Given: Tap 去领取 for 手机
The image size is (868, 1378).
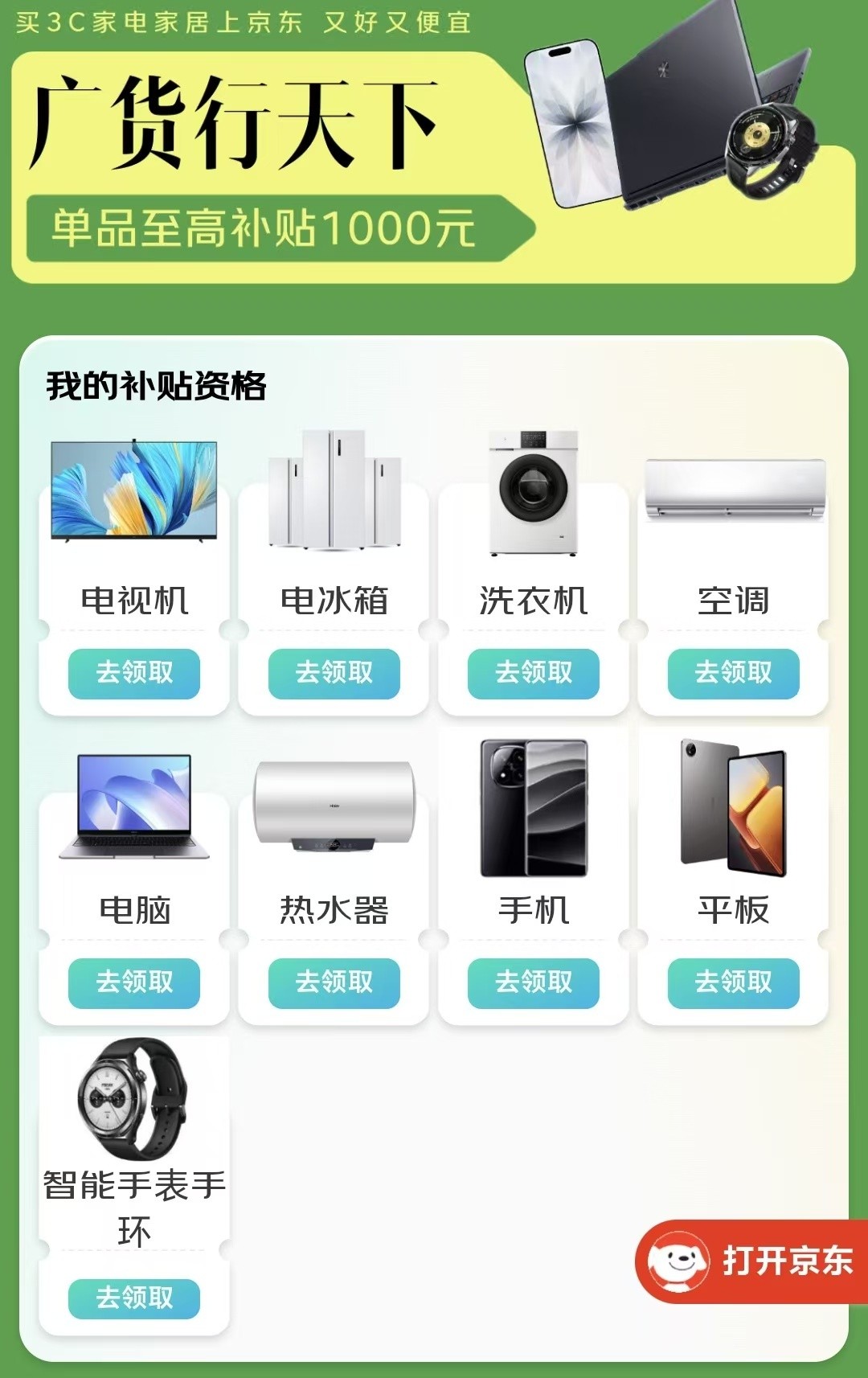Looking at the screenshot, I should point(534,982).
